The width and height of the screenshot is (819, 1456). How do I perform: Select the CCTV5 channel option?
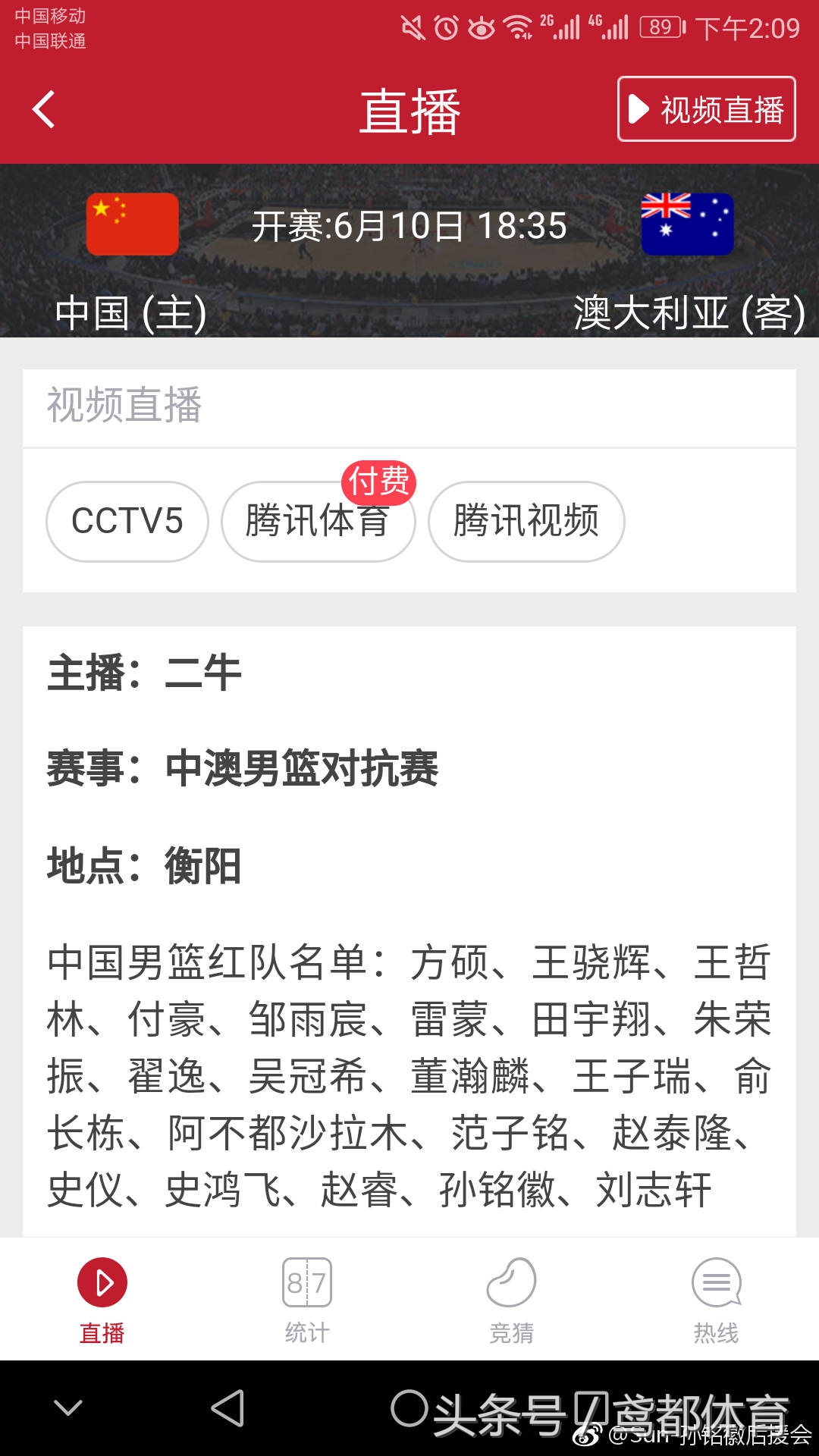pyautogui.click(x=126, y=521)
